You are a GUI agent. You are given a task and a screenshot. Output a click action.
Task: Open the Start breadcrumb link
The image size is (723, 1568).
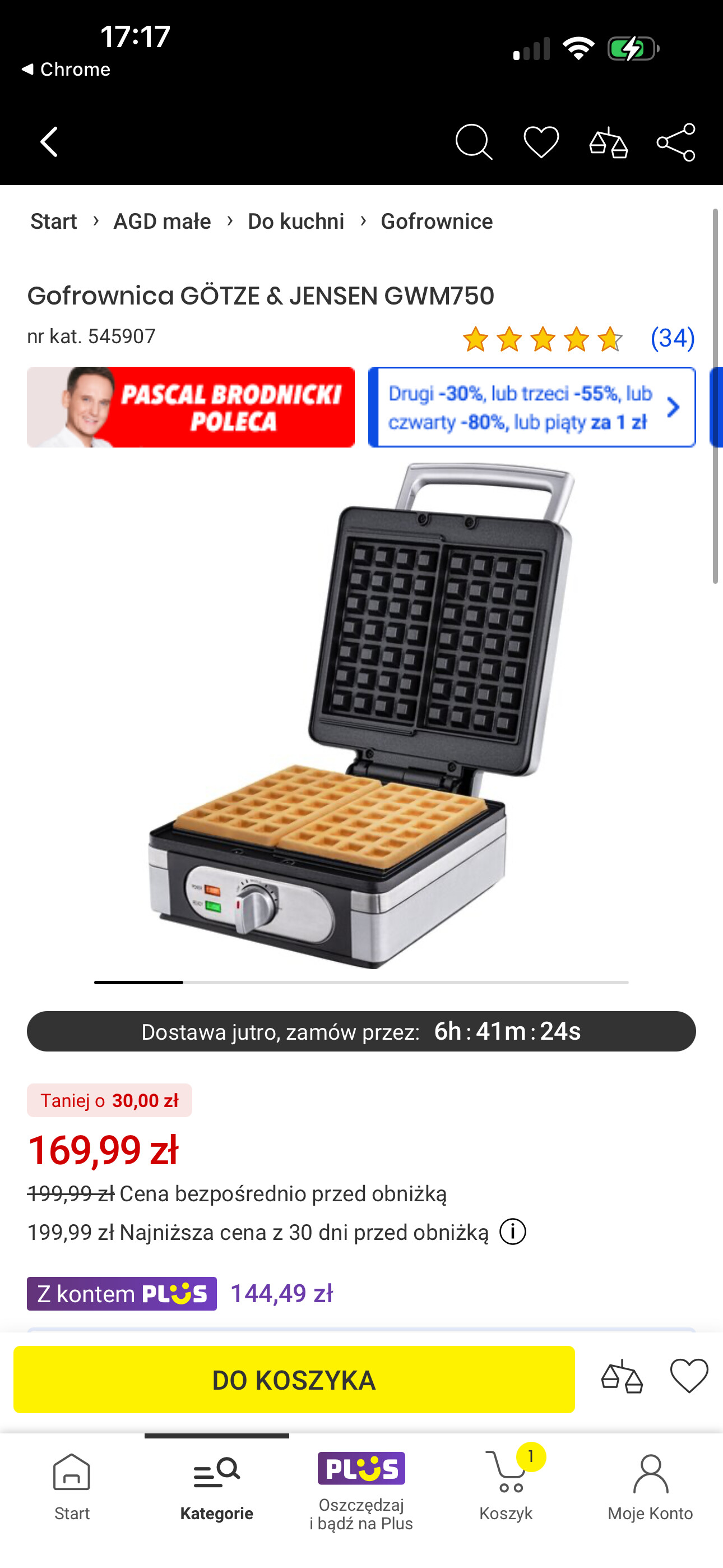tap(54, 221)
